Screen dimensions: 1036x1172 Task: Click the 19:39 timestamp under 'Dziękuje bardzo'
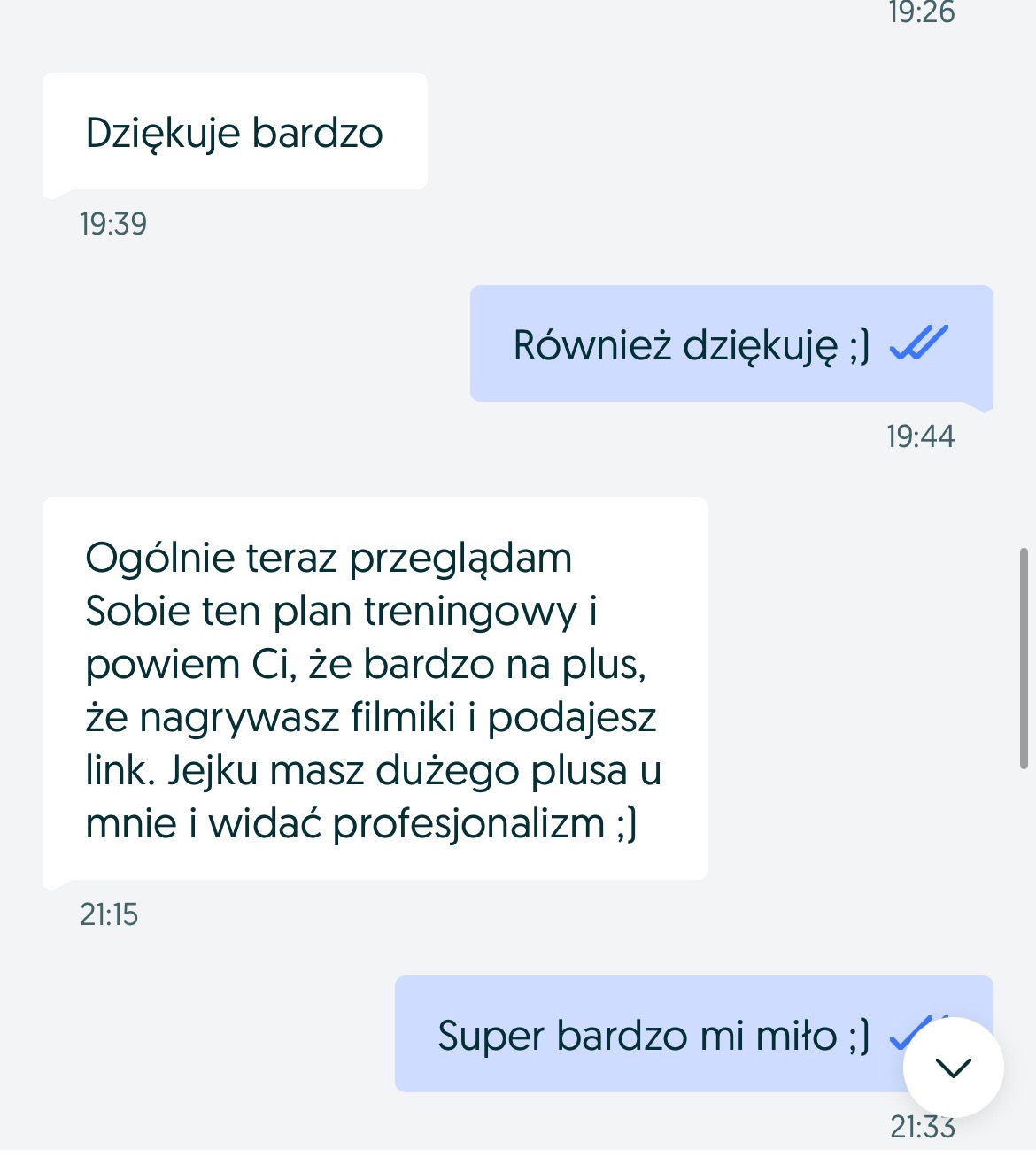click(x=113, y=223)
